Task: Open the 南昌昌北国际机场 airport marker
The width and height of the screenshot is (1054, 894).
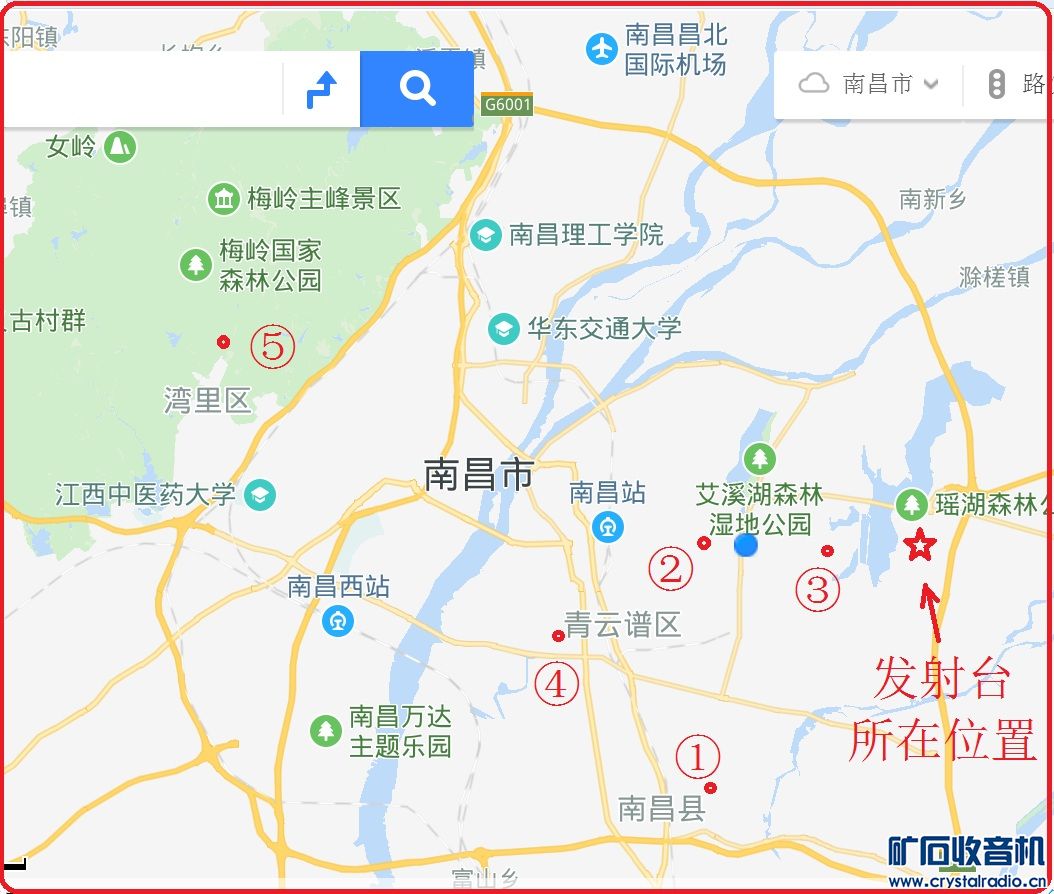Action: pyautogui.click(x=602, y=48)
